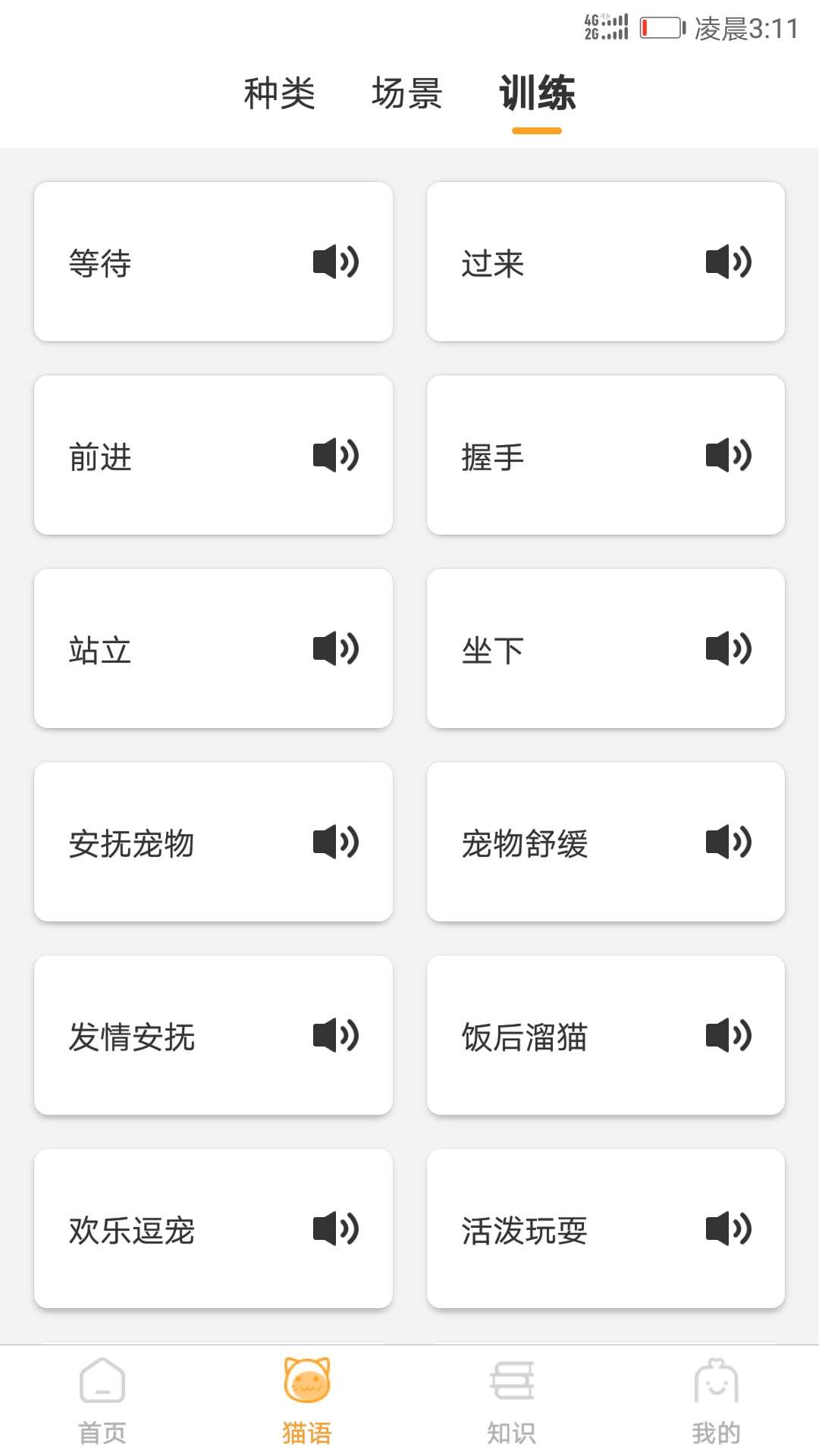
Task: Play the 握手 (handshake) command sound
Action: (x=728, y=455)
